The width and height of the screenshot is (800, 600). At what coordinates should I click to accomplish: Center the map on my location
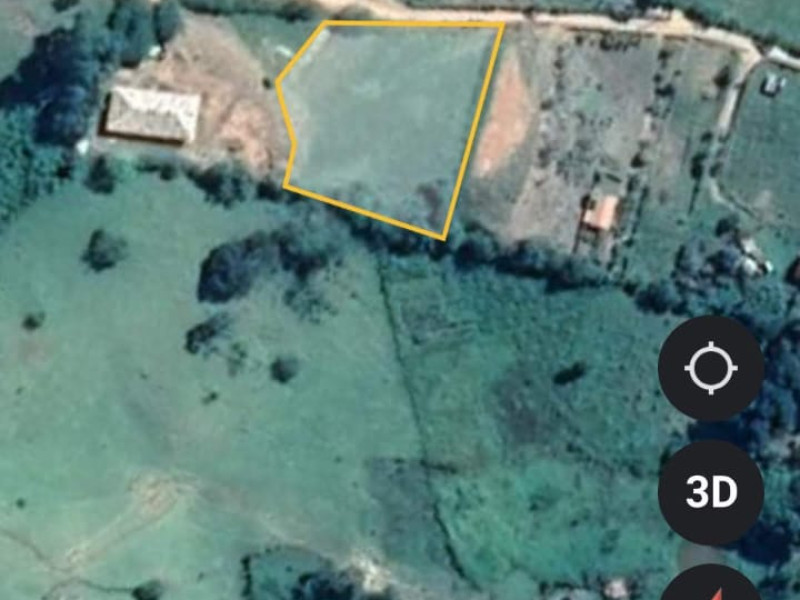coord(710,368)
